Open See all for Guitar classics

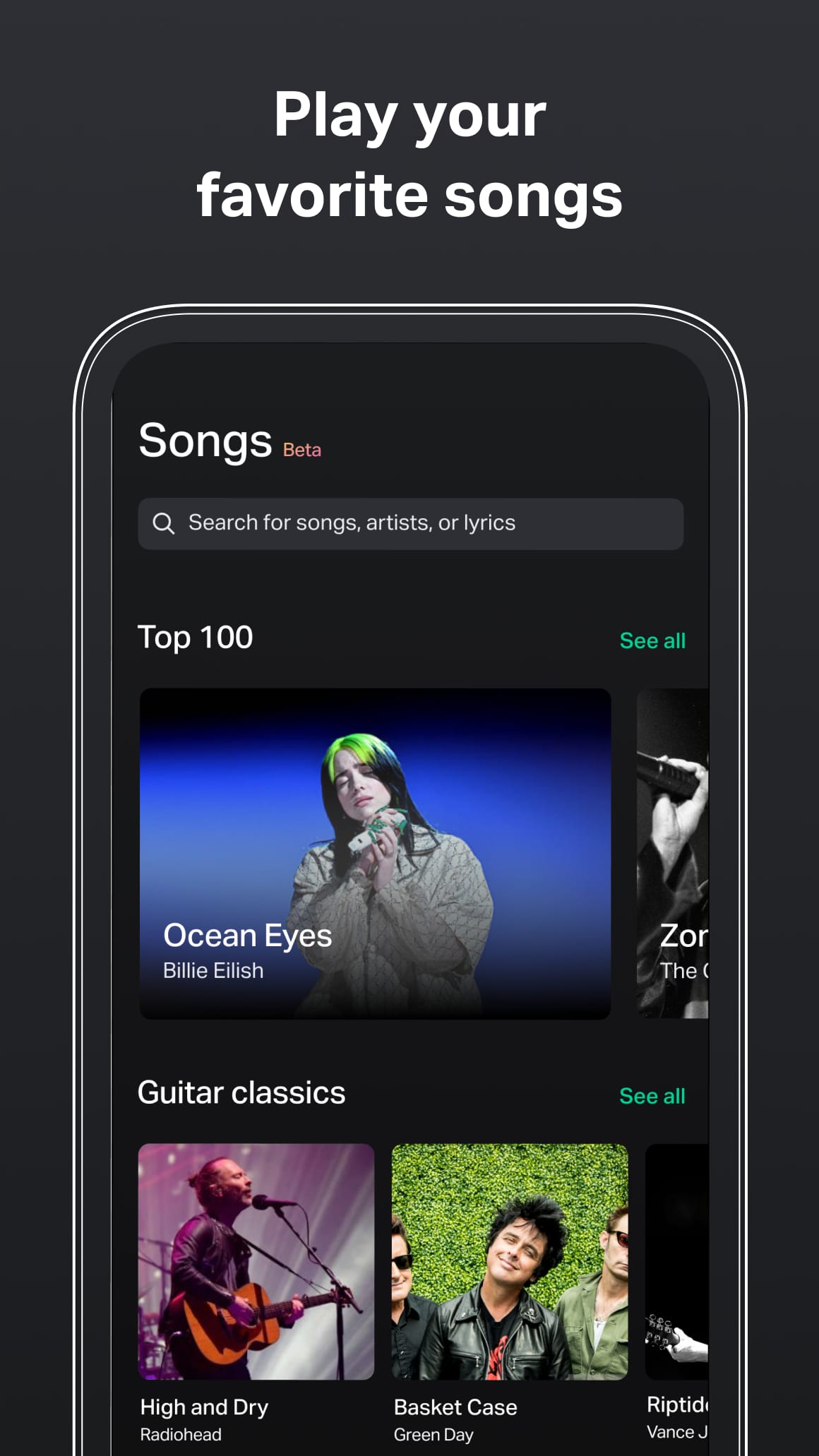pyautogui.click(x=652, y=1095)
